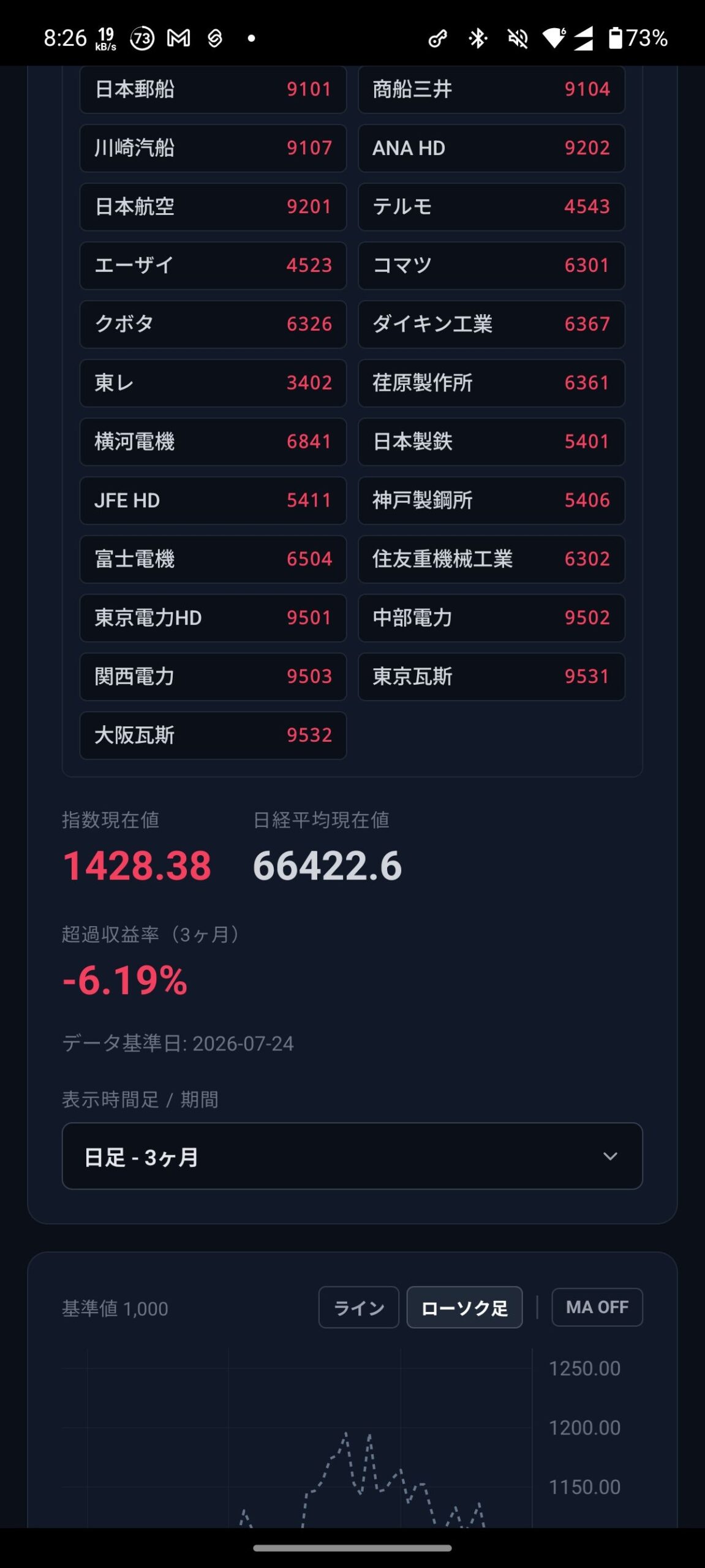Tap the 東京電力HD 9501 chip
This screenshot has height=1568, width=705.
213,618
